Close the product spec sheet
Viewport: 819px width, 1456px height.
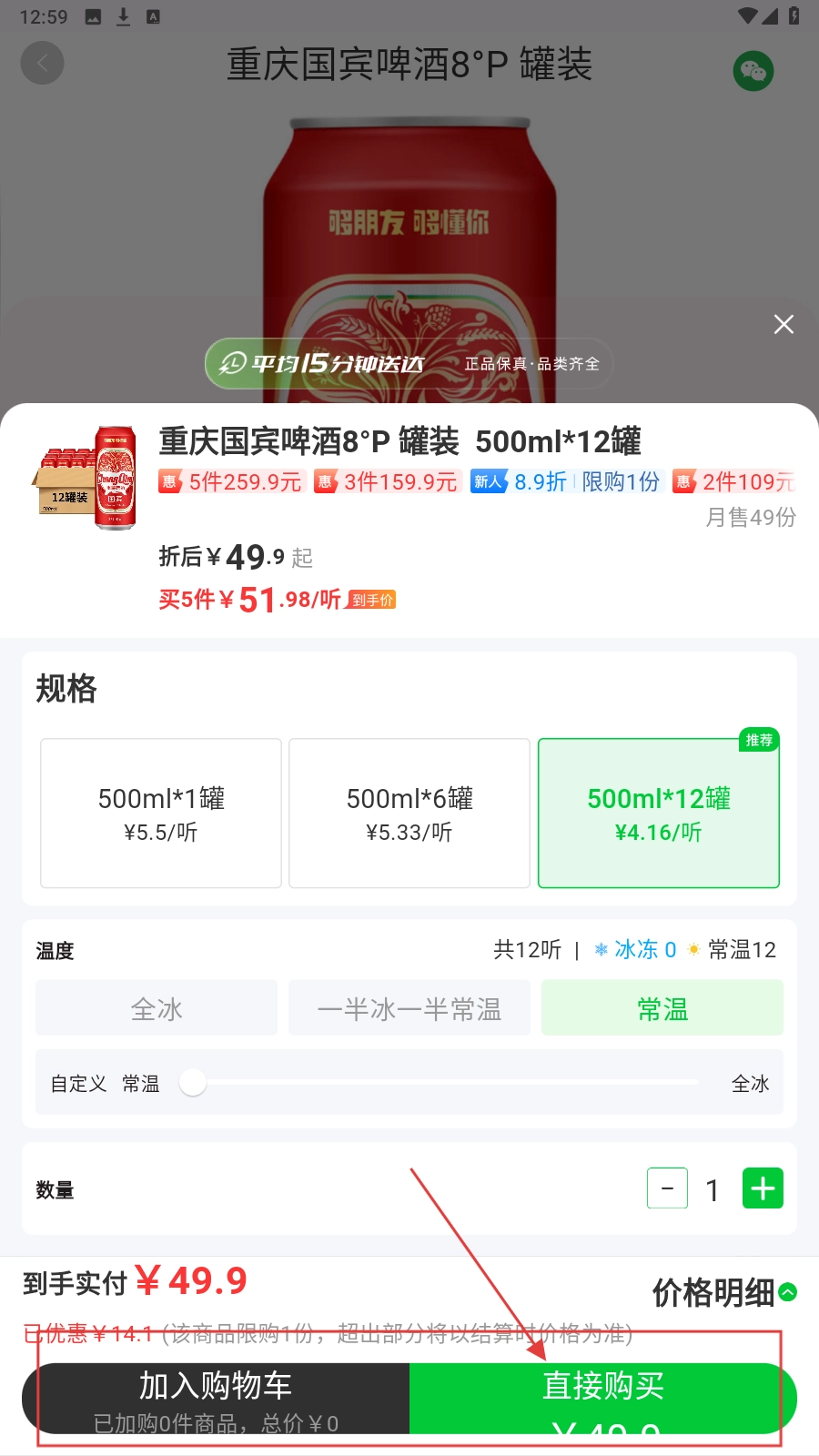click(784, 325)
